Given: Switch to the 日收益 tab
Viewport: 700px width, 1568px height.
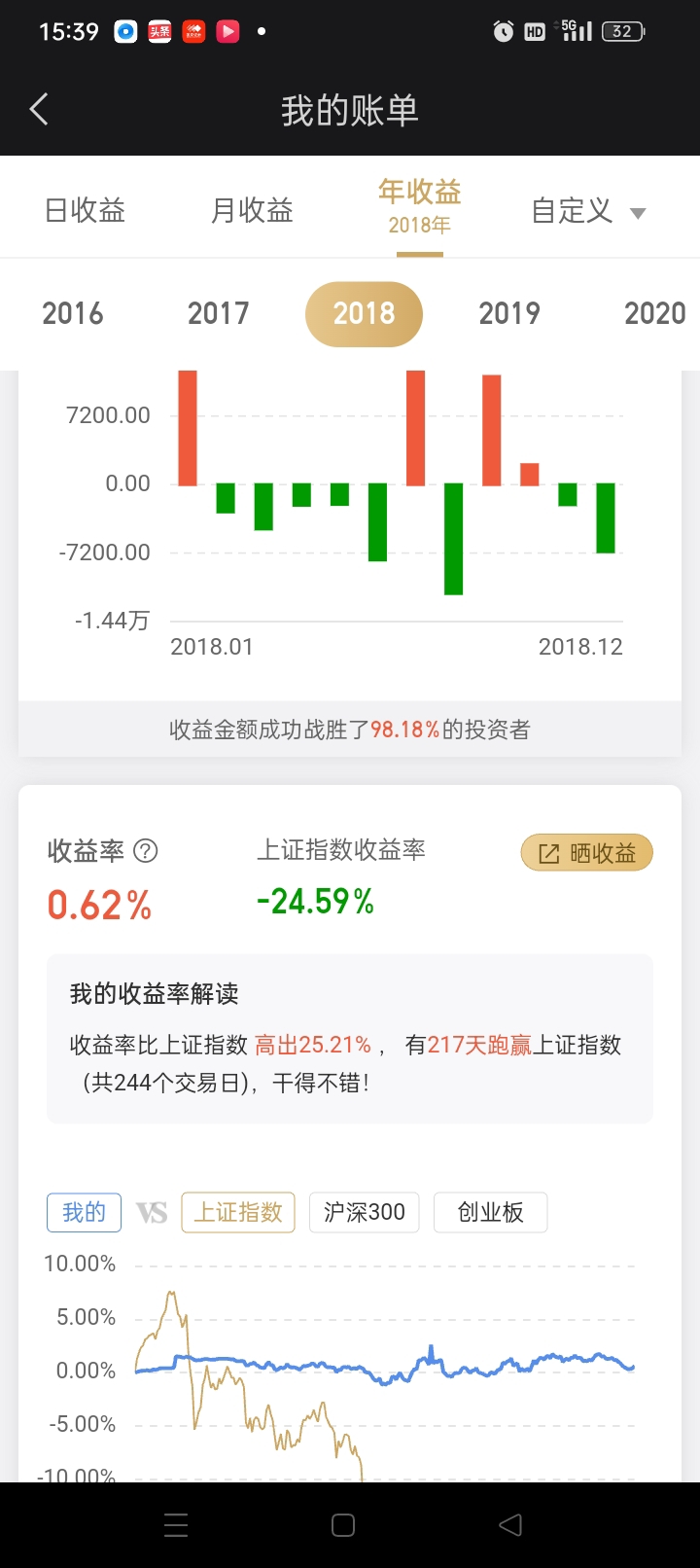Looking at the screenshot, I should [x=86, y=210].
